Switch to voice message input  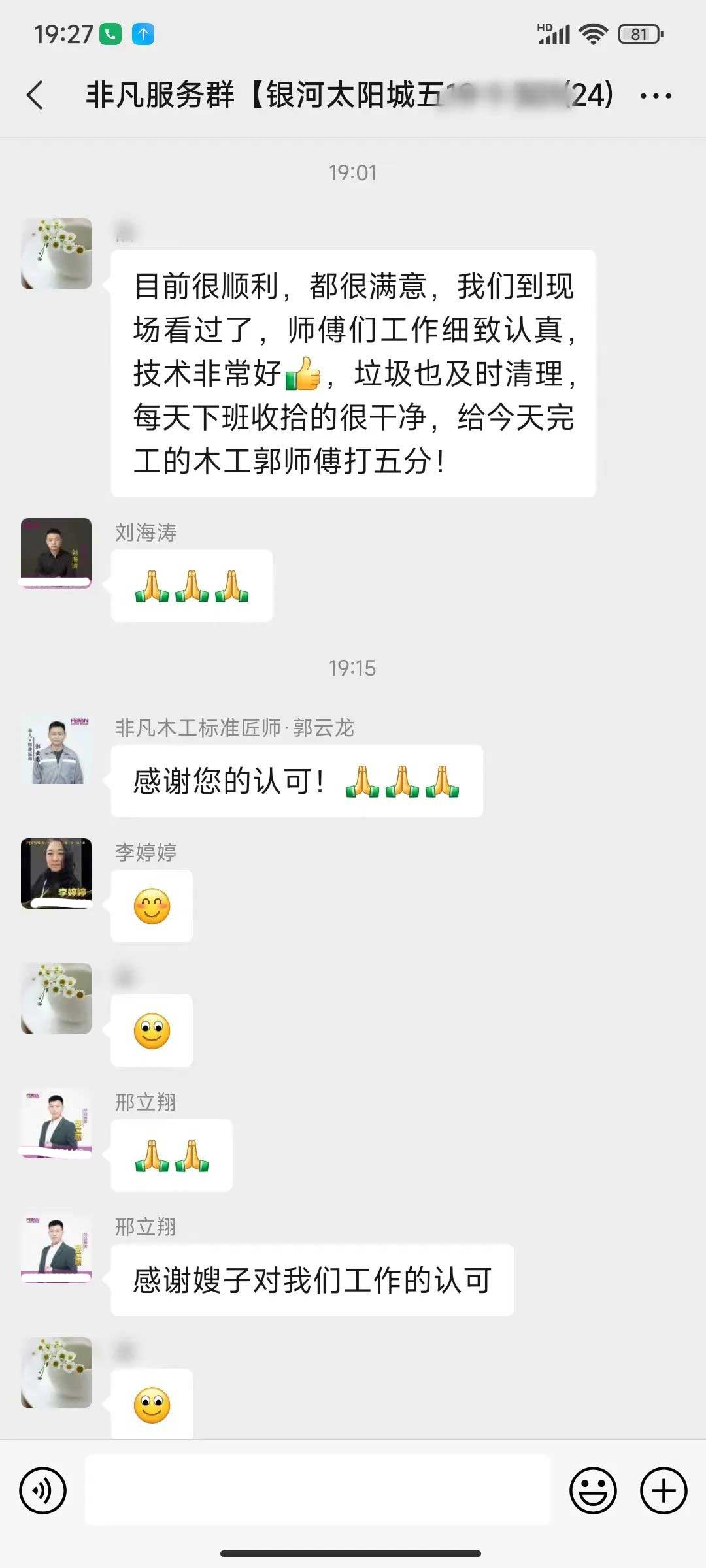43,1490
